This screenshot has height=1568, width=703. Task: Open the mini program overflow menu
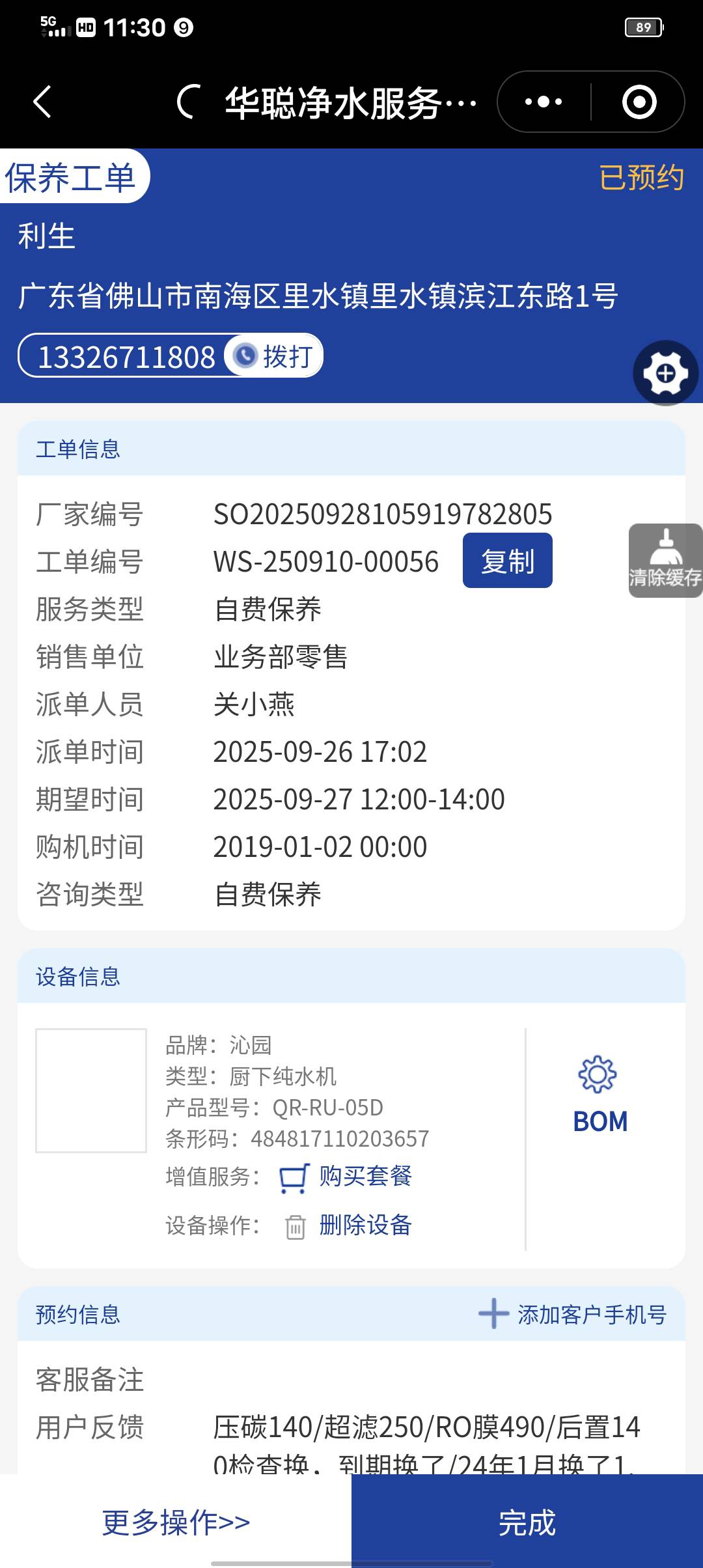[x=544, y=102]
